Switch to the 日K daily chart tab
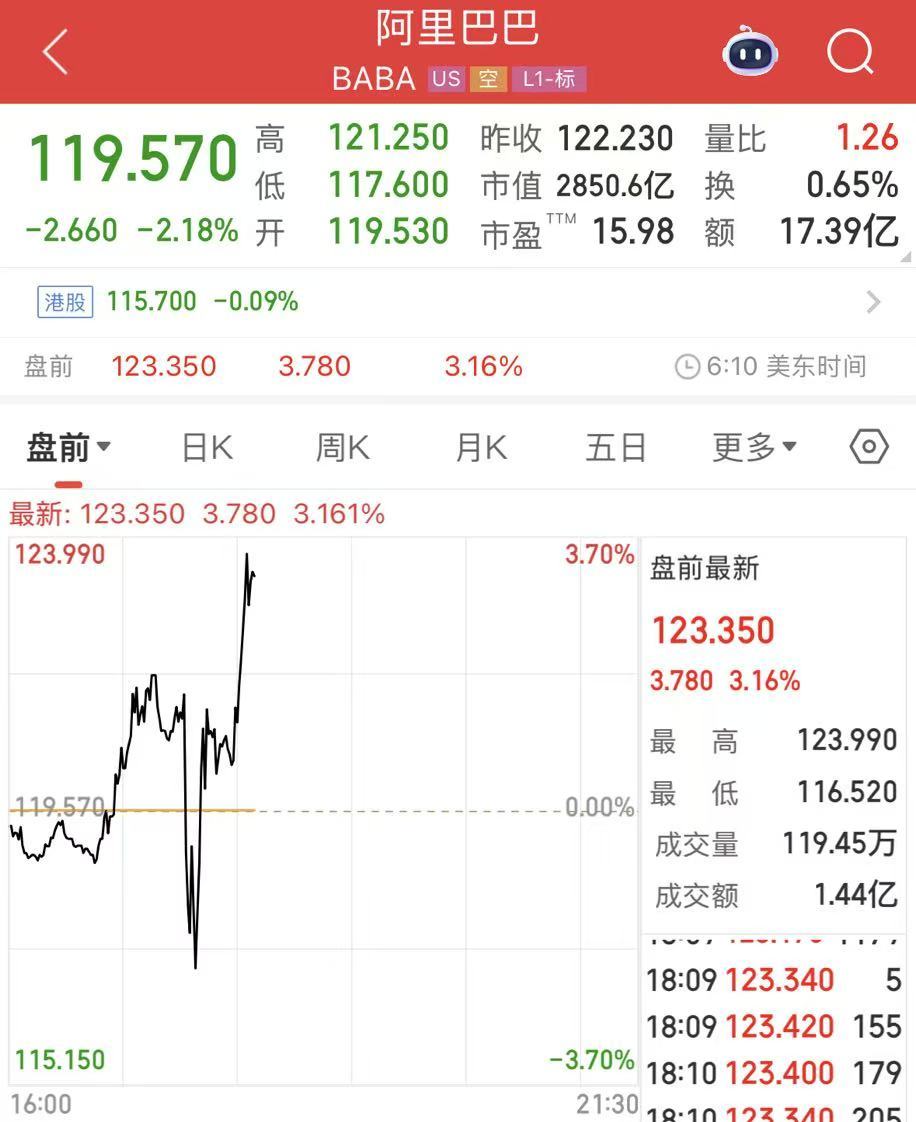916x1122 pixels. (x=206, y=447)
